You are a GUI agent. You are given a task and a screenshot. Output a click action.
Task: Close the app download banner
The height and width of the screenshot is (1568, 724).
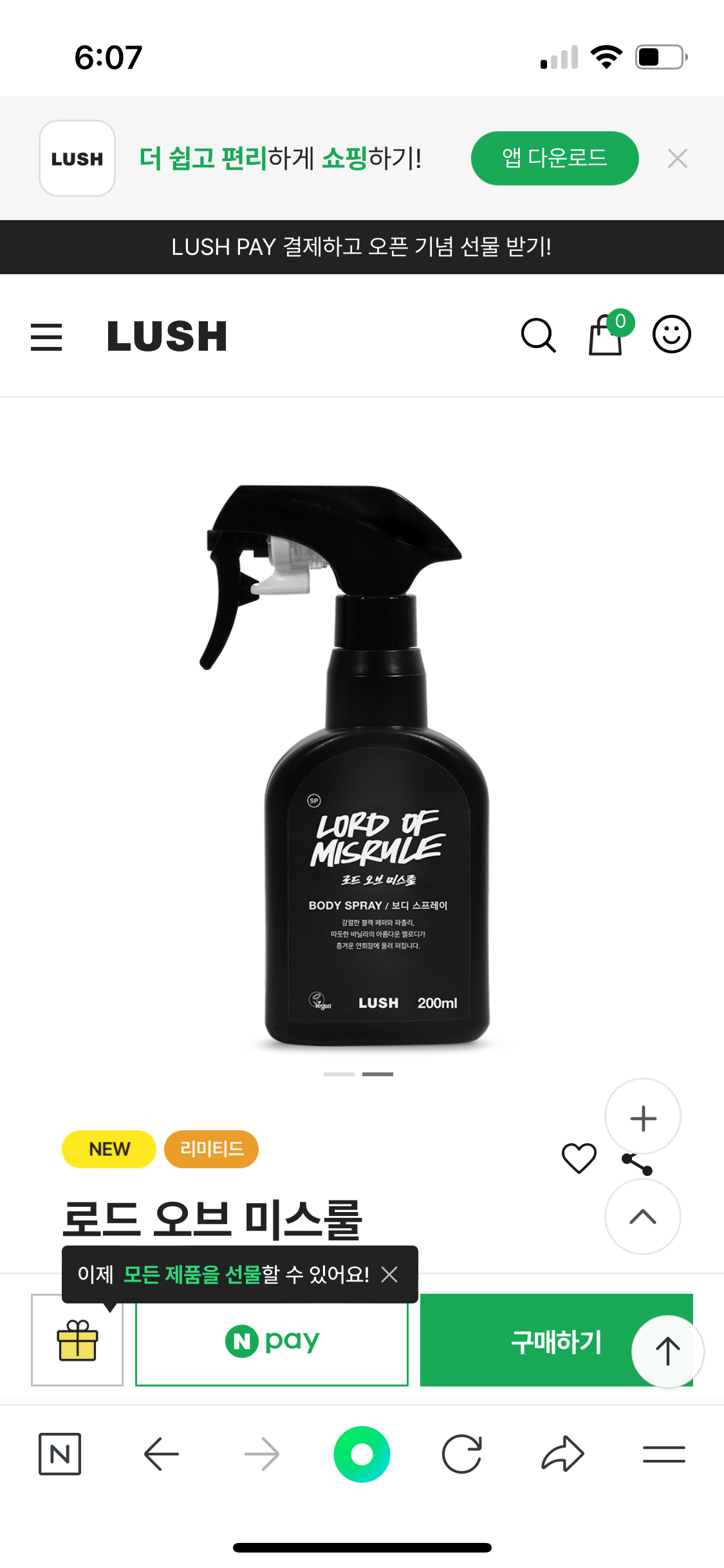[677, 158]
